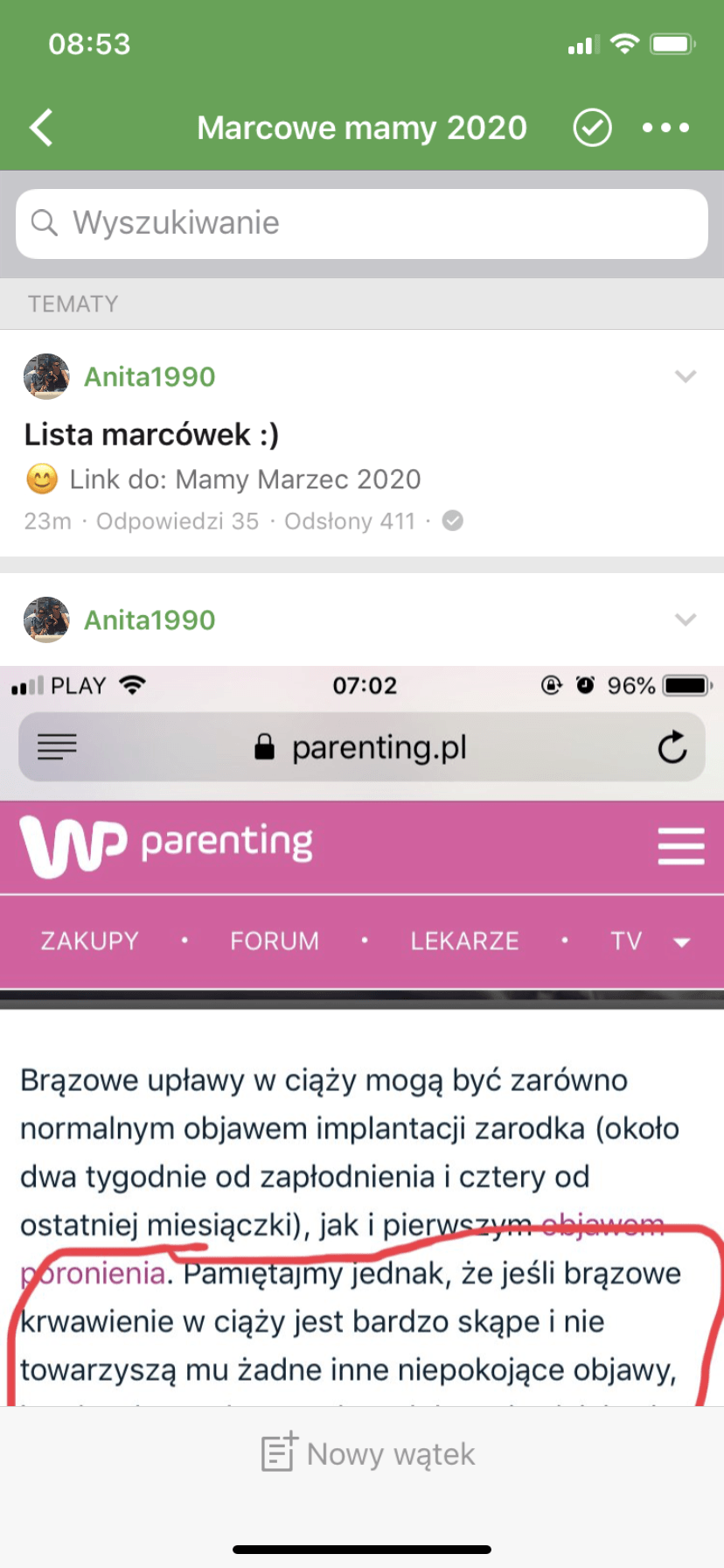This screenshot has width=724, height=1568.
Task: Open the three-dot overflow menu
Action: tap(666, 128)
